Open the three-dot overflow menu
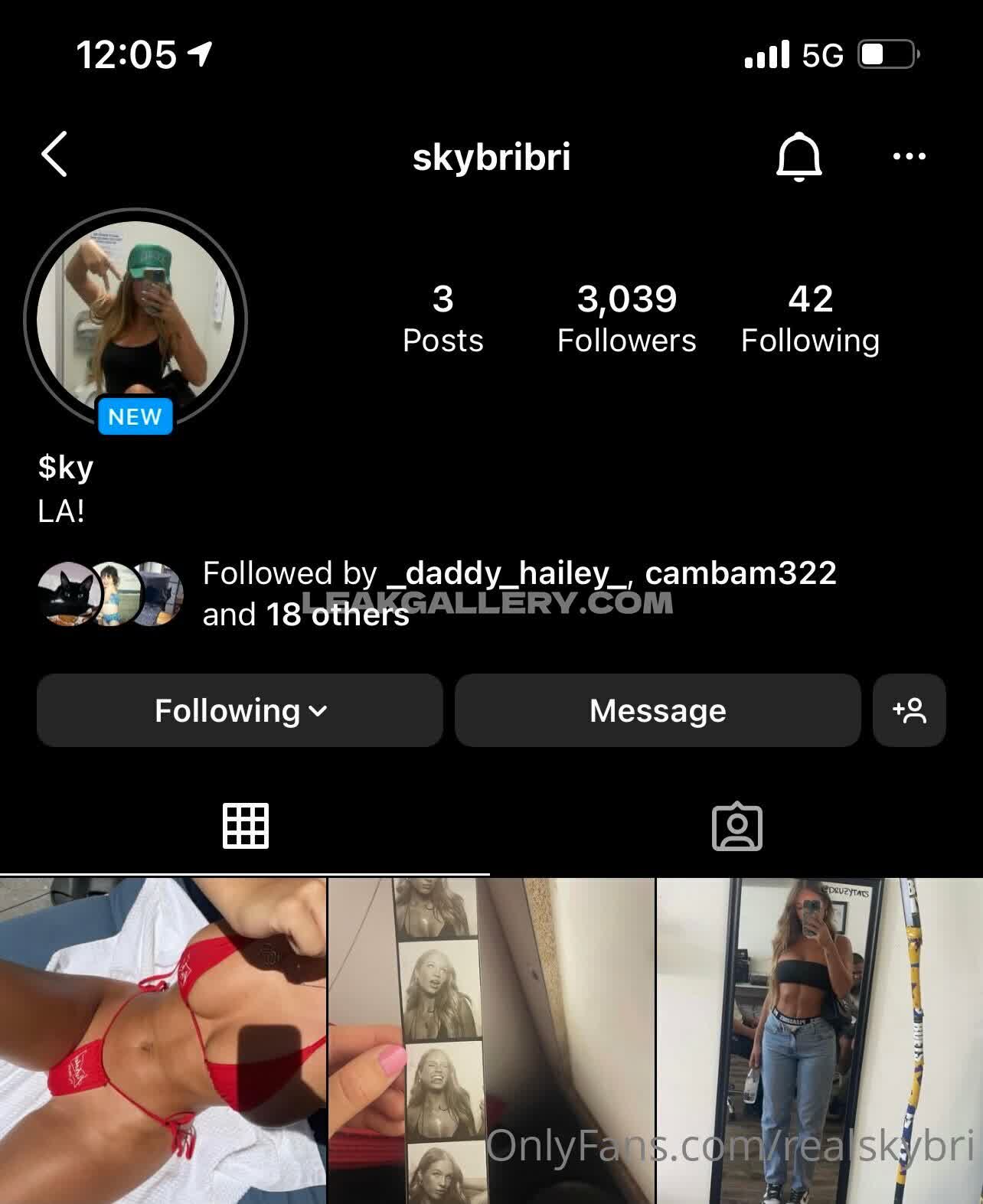Screen dimensions: 983x1204 [909, 156]
